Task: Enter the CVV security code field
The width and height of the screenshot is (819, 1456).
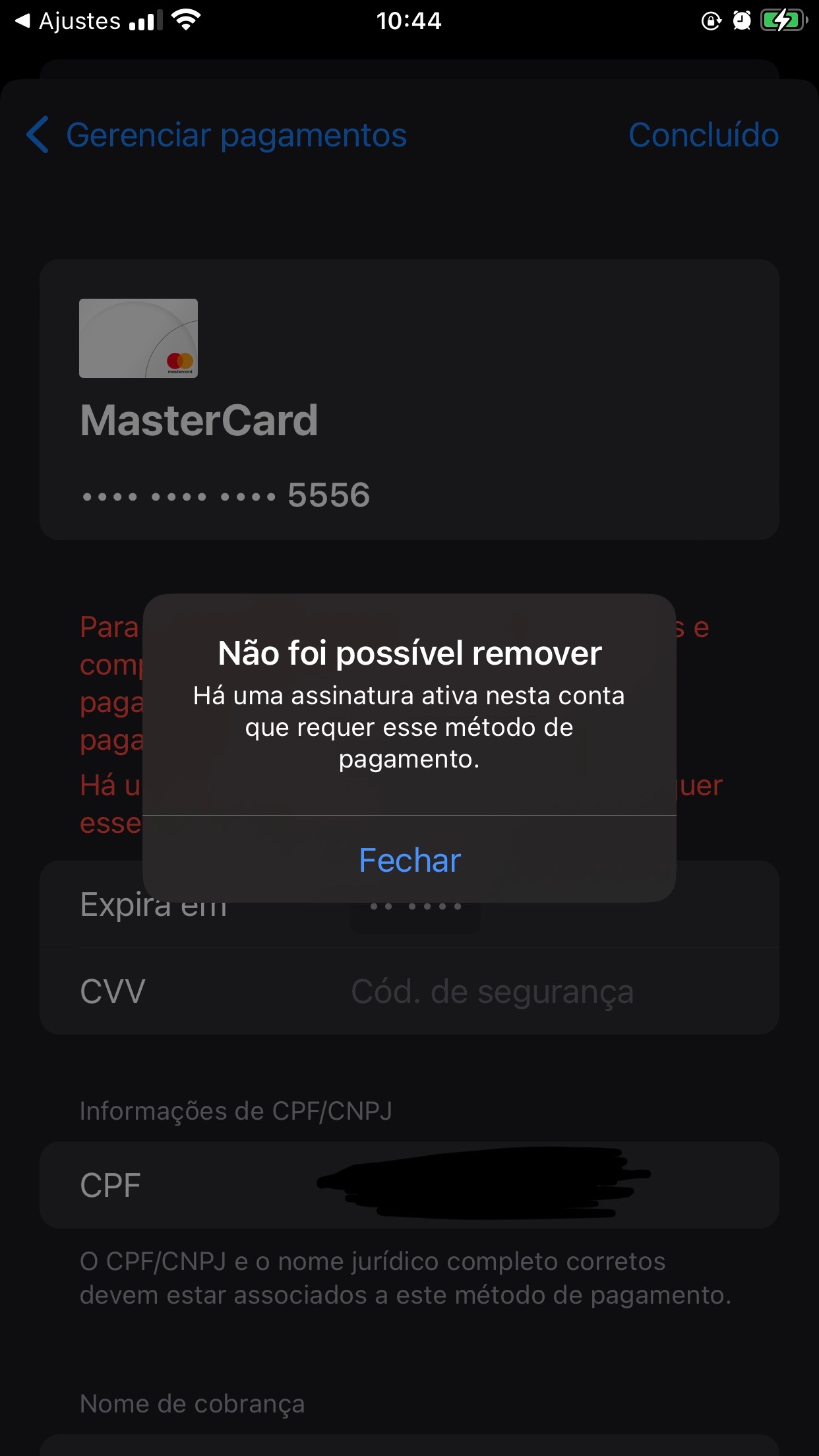Action: coord(492,991)
